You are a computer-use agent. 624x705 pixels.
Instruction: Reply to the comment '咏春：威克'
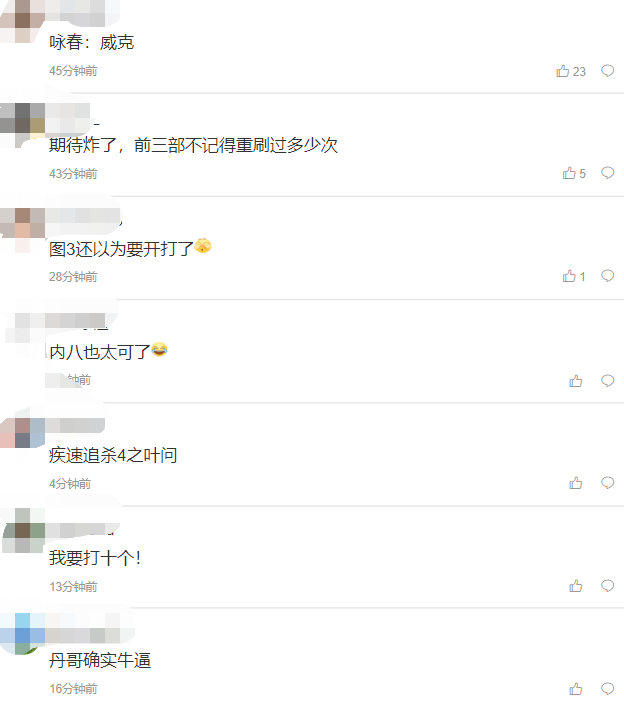click(x=607, y=71)
